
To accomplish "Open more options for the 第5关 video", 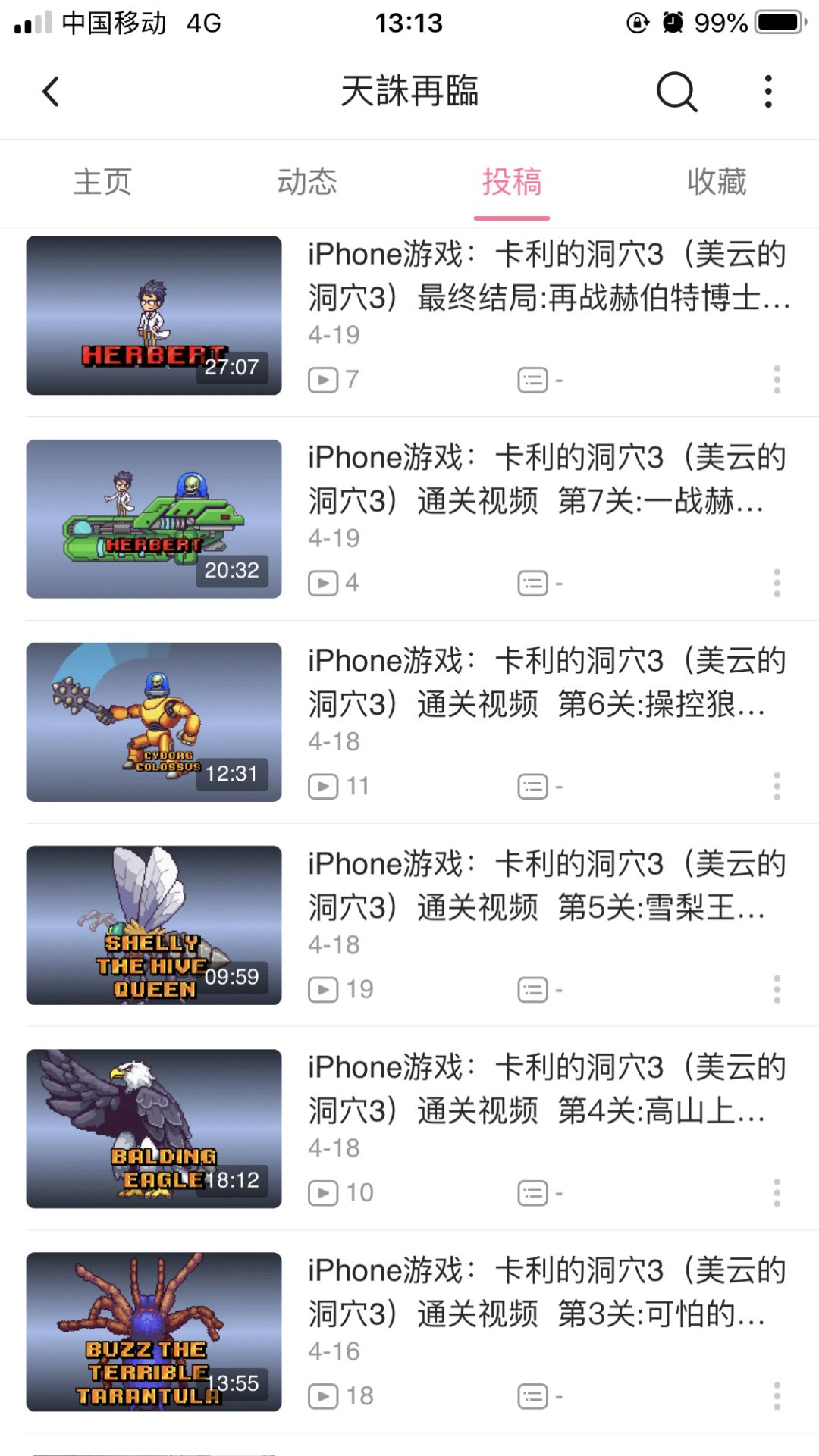I will click(777, 989).
